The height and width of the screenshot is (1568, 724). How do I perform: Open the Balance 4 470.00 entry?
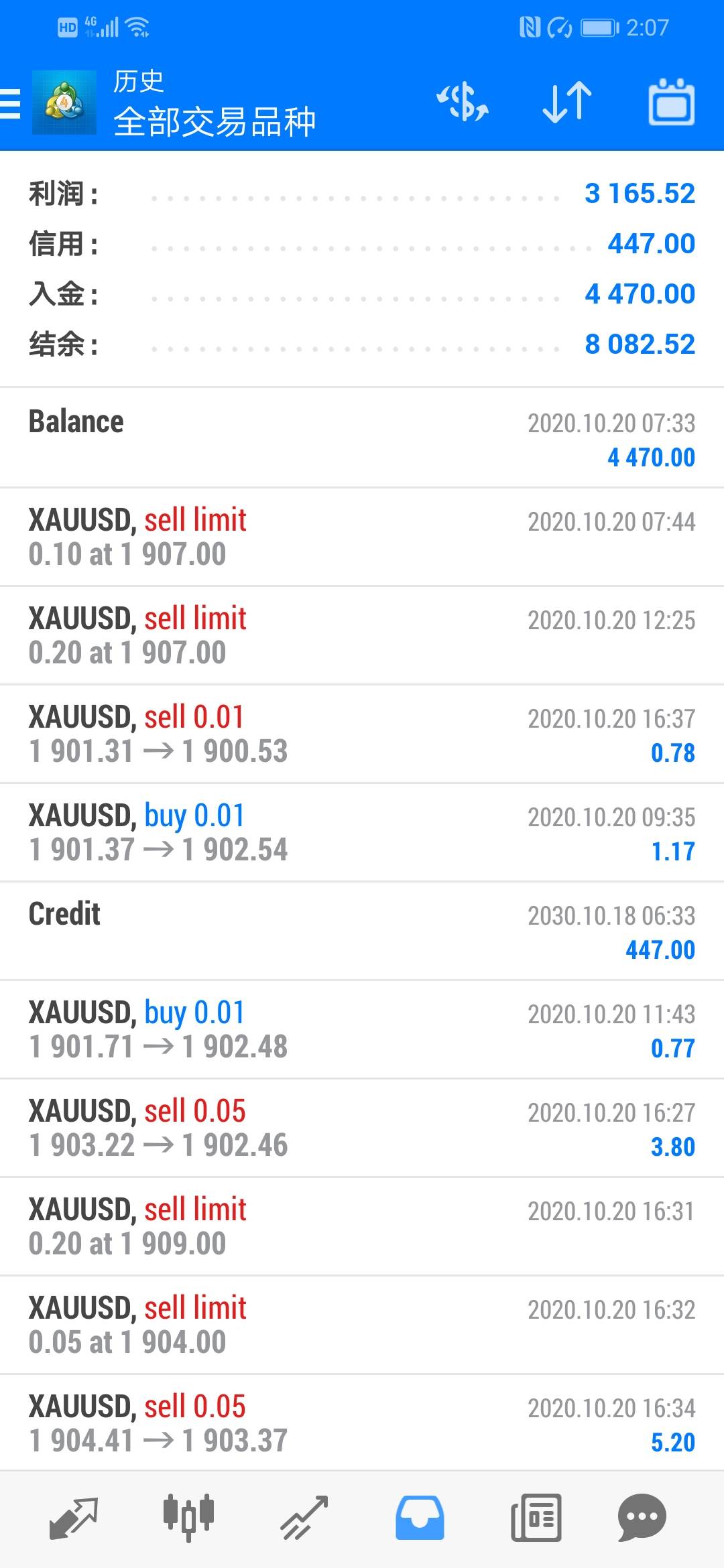coord(362,438)
